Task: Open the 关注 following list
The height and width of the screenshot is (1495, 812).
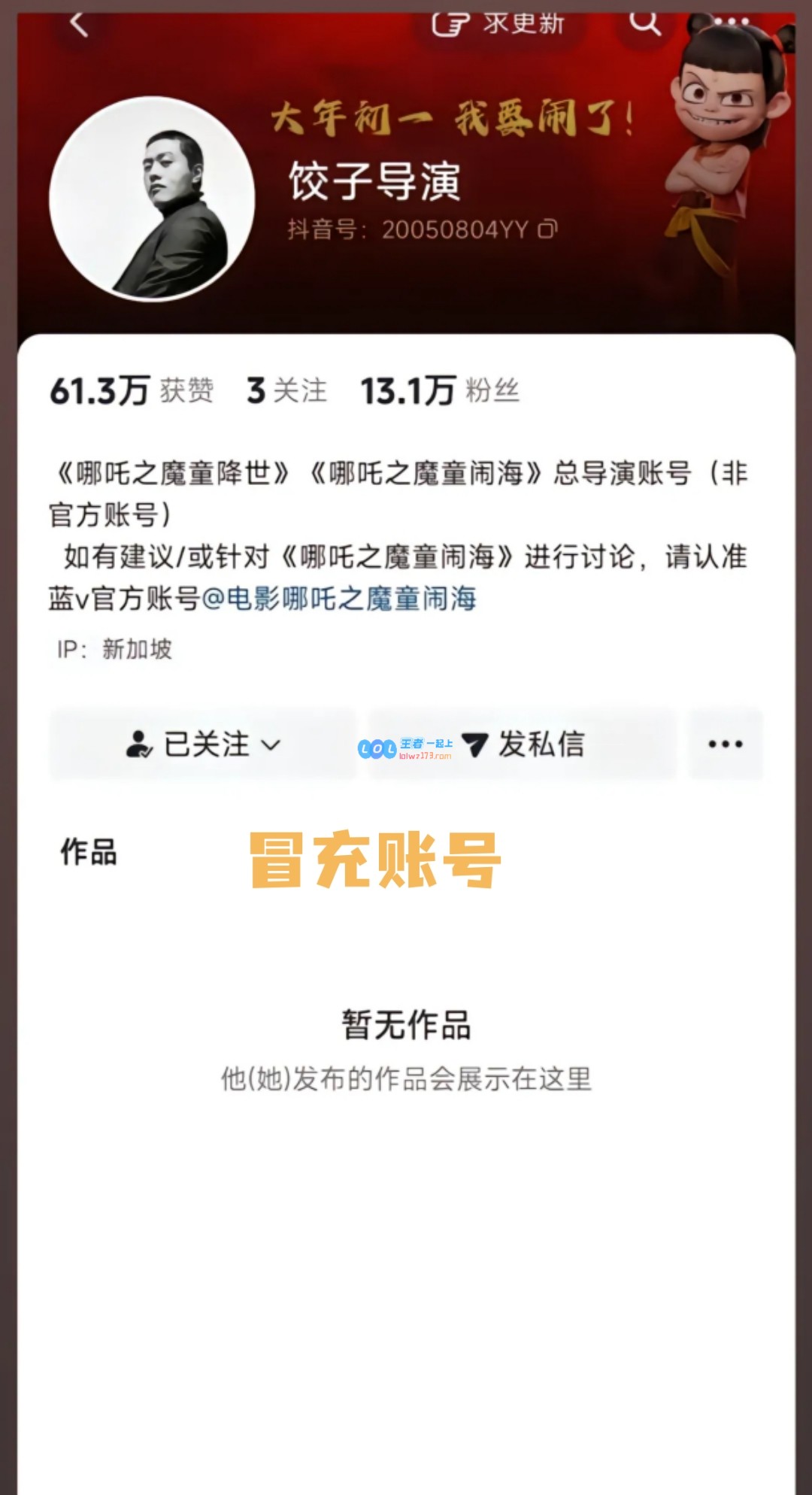Action: 287,390
